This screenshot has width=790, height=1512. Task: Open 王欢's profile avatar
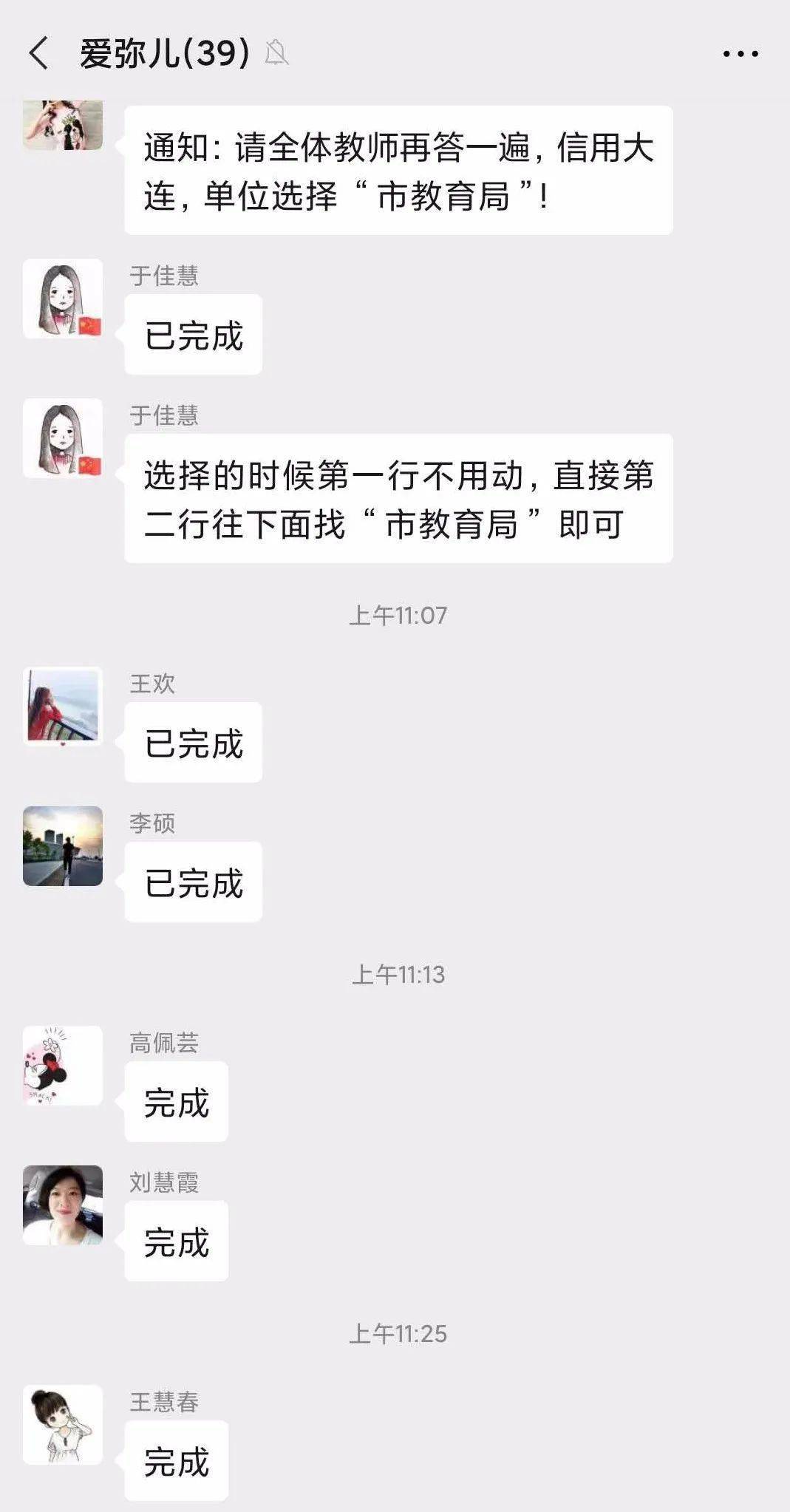point(63,706)
